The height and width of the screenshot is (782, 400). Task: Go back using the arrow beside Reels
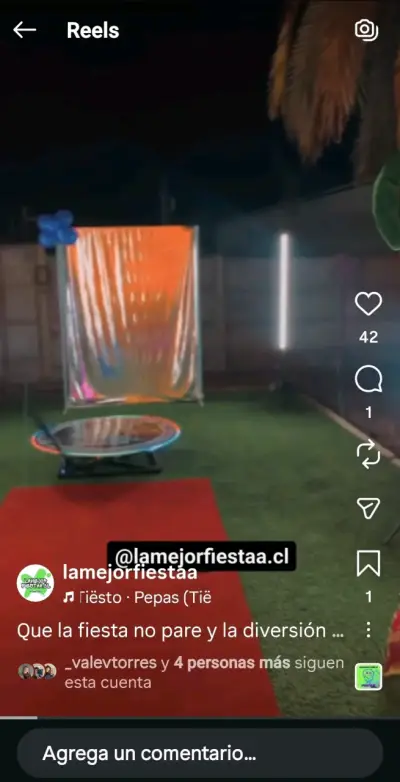pos(24,30)
